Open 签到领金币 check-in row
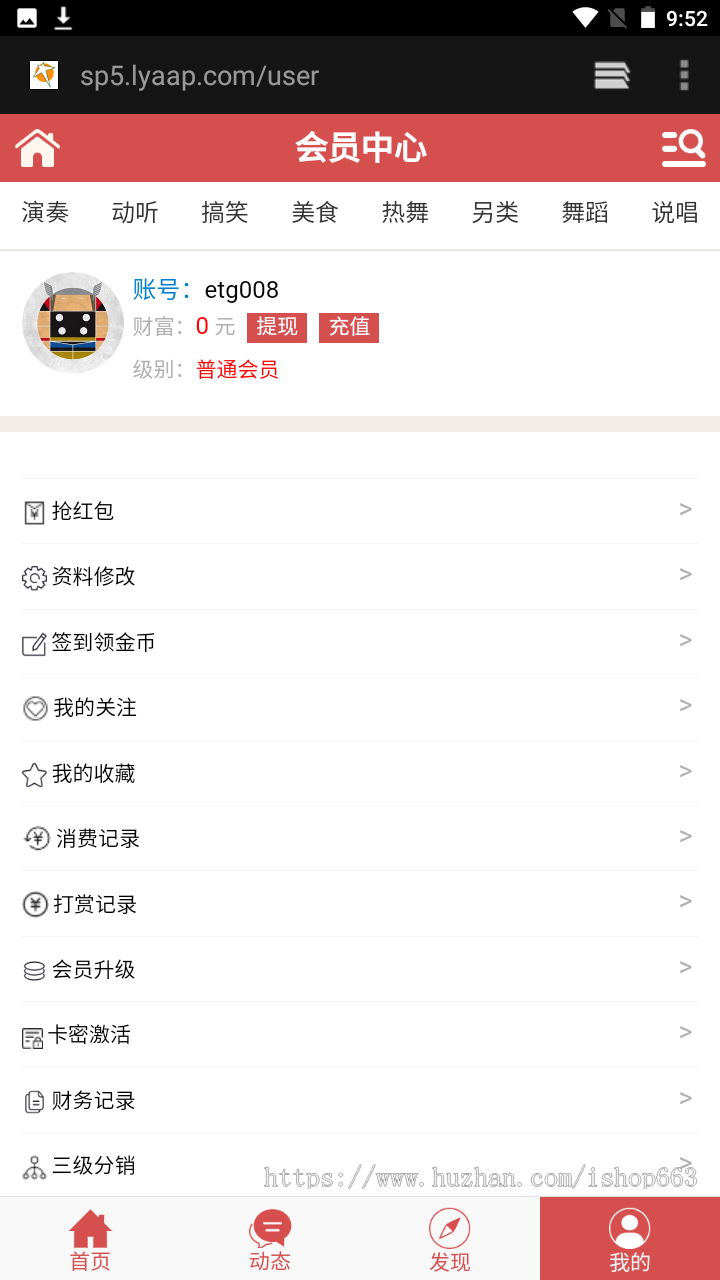Image resolution: width=720 pixels, height=1280 pixels. click(358, 642)
